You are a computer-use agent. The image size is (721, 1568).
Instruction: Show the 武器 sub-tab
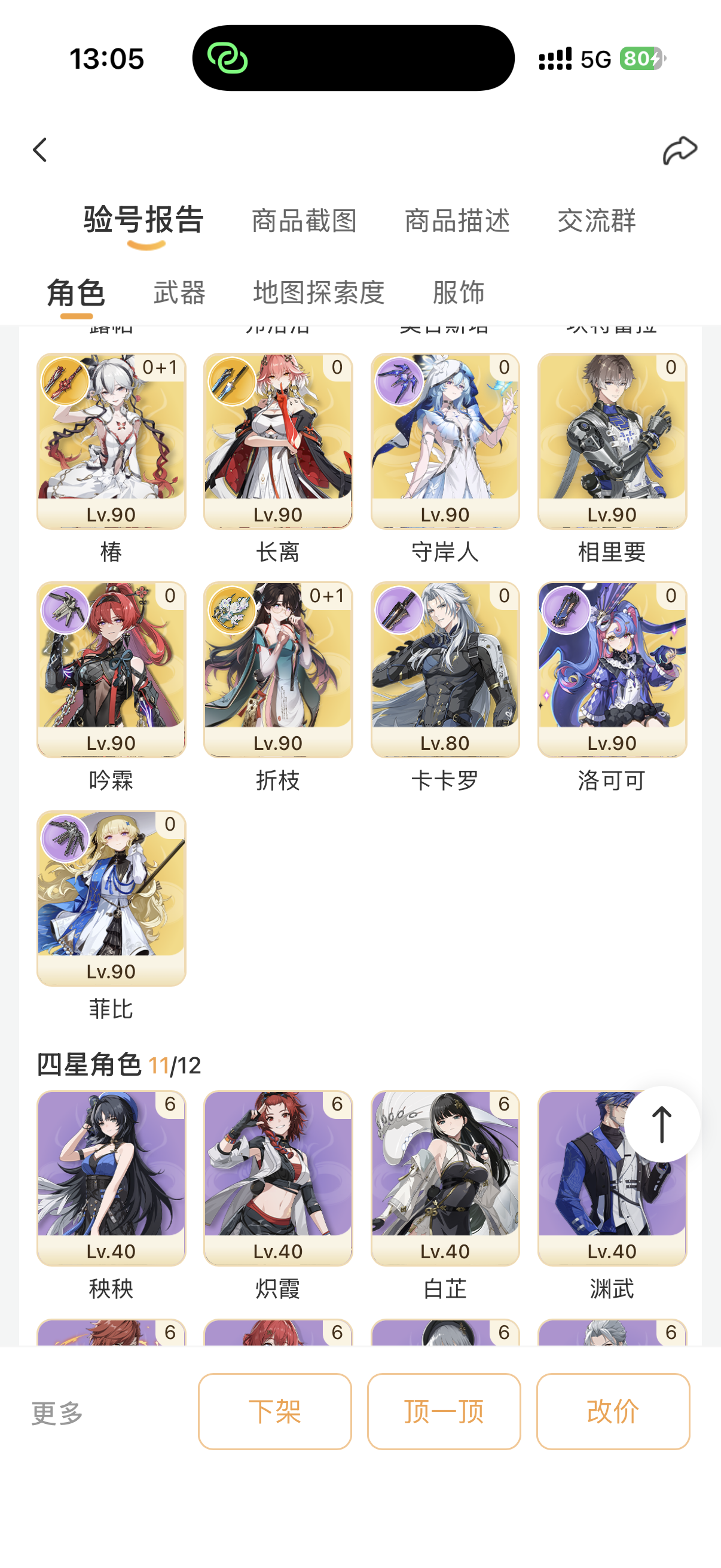[179, 293]
